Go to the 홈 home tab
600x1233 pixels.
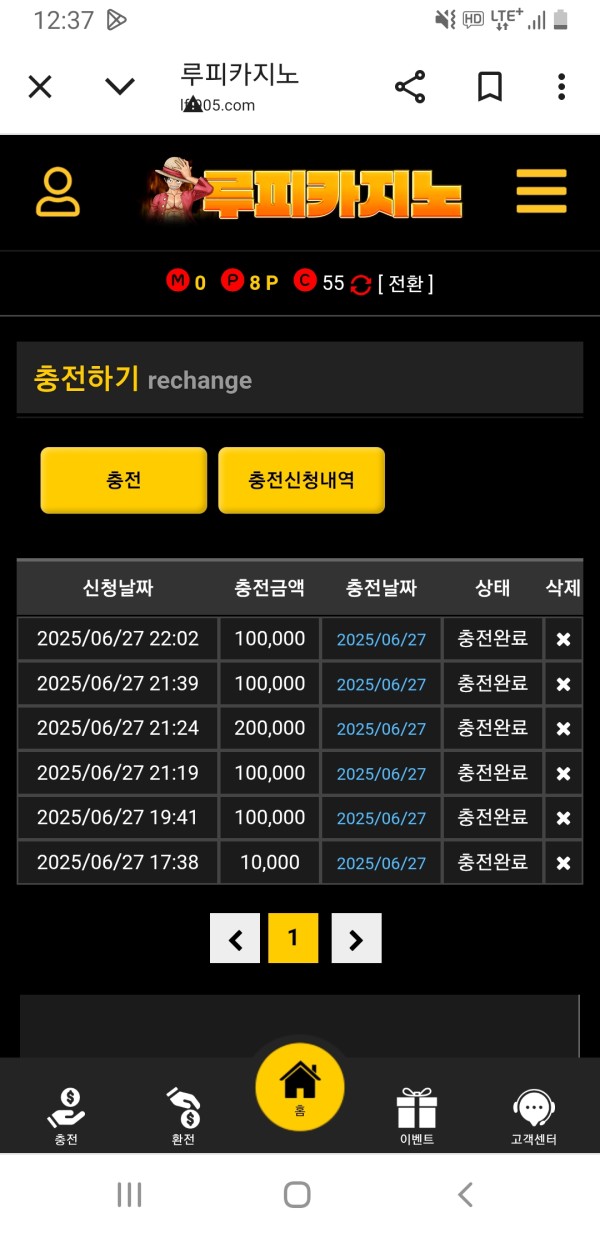pyautogui.click(x=299, y=1086)
